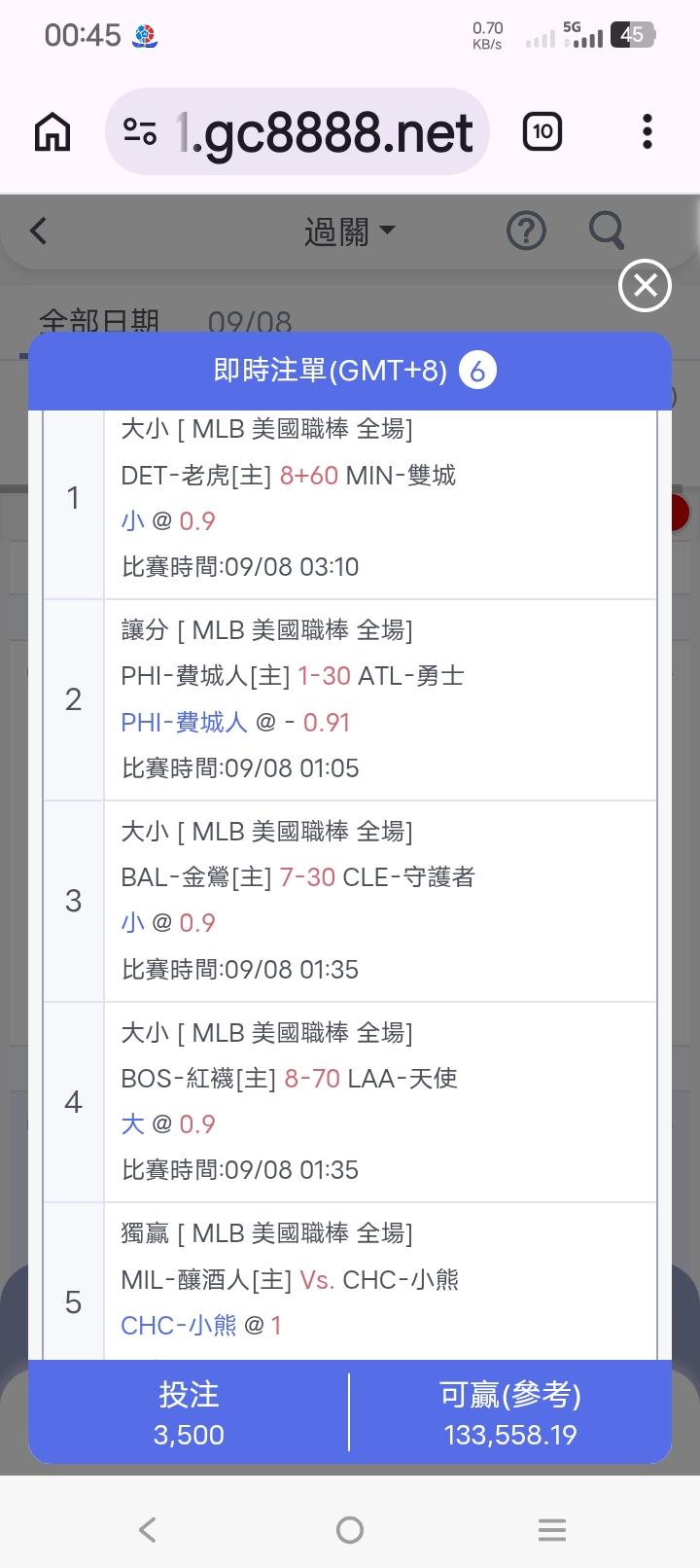Tap the system back button

pos(148,1529)
